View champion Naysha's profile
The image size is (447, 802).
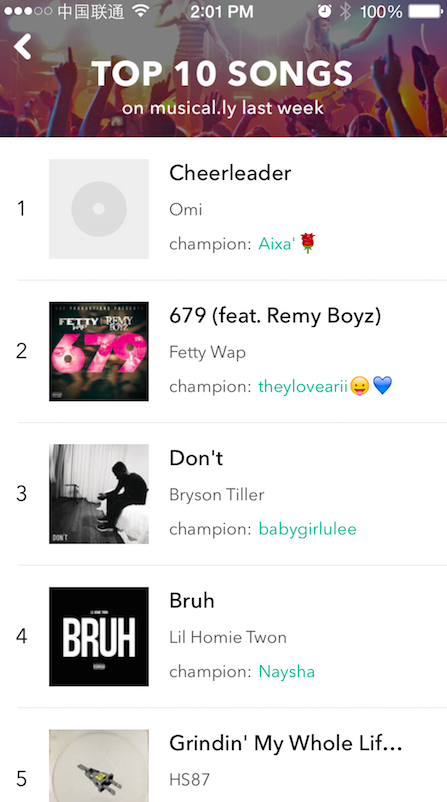(x=286, y=671)
